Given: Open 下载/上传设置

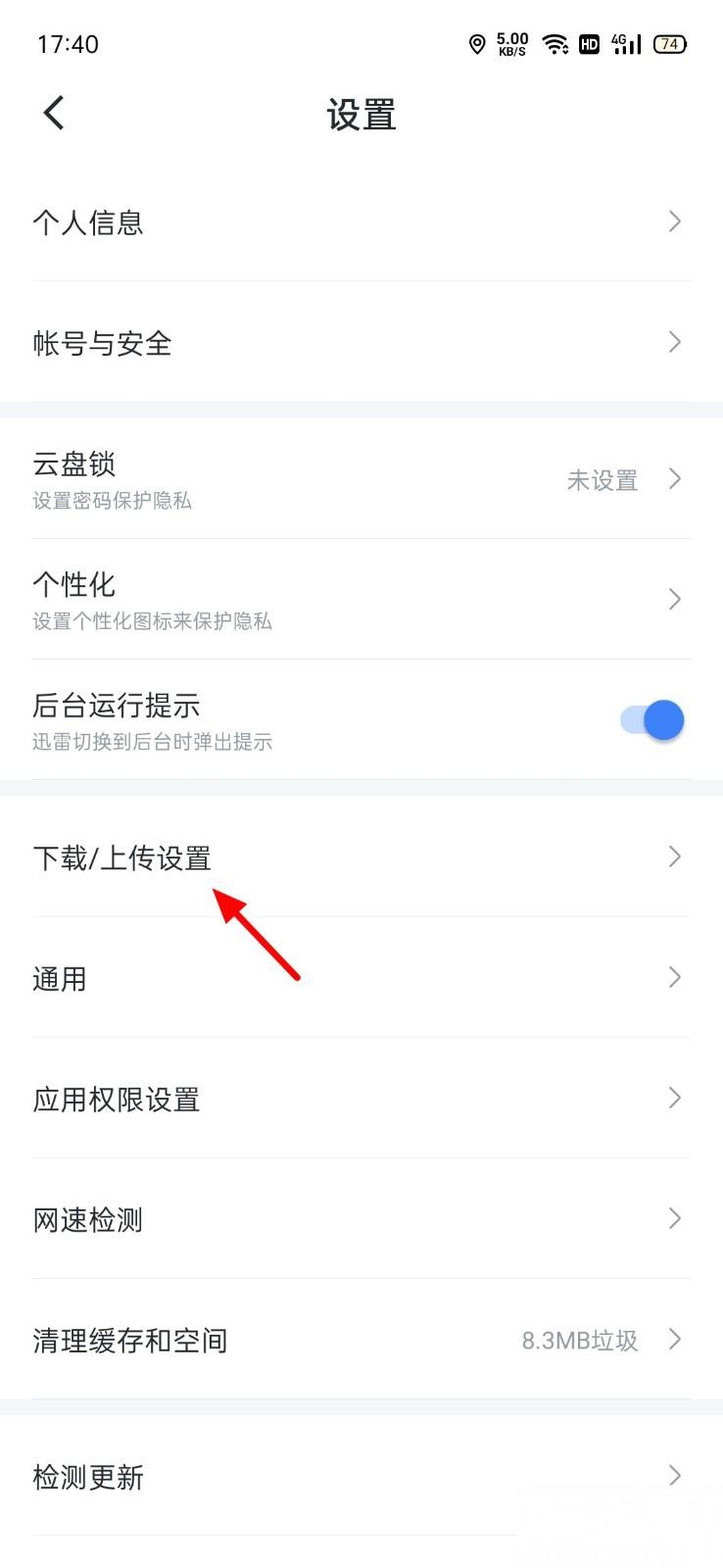Looking at the screenshot, I should tap(361, 857).
